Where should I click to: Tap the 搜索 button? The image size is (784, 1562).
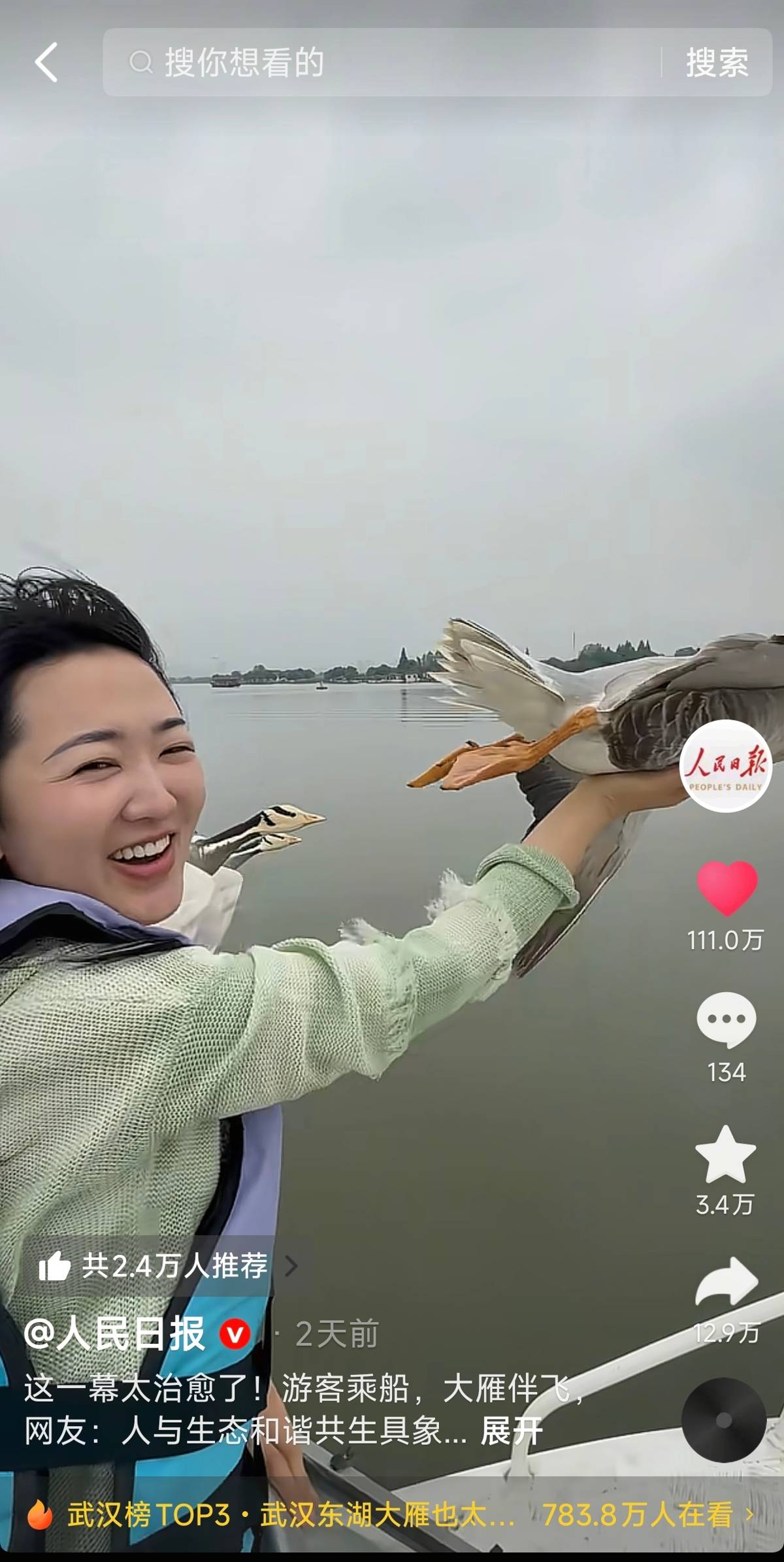(717, 63)
